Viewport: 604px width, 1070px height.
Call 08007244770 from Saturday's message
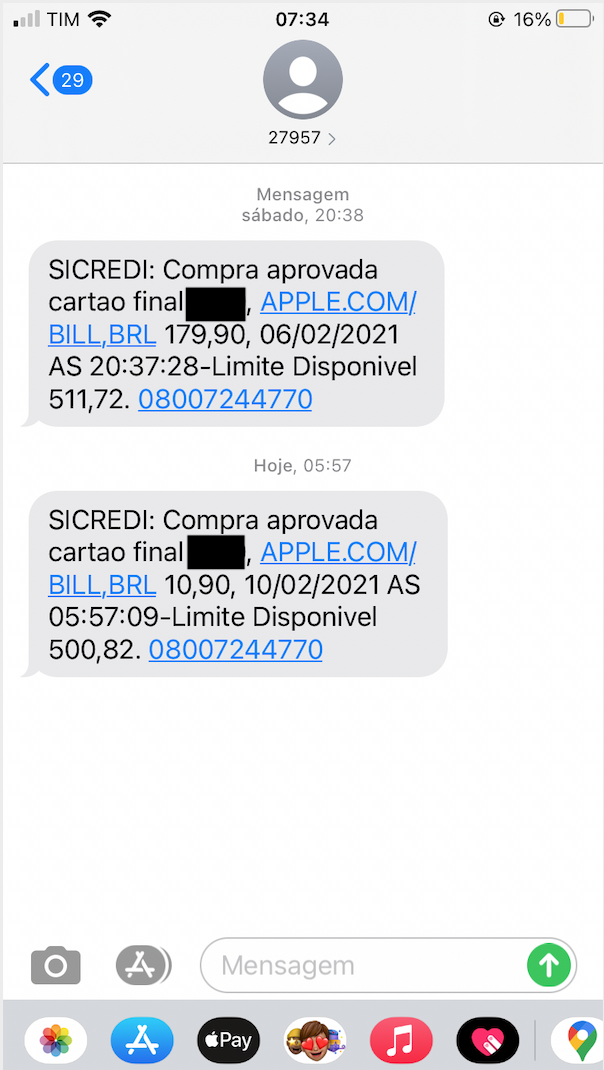pos(225,400)
